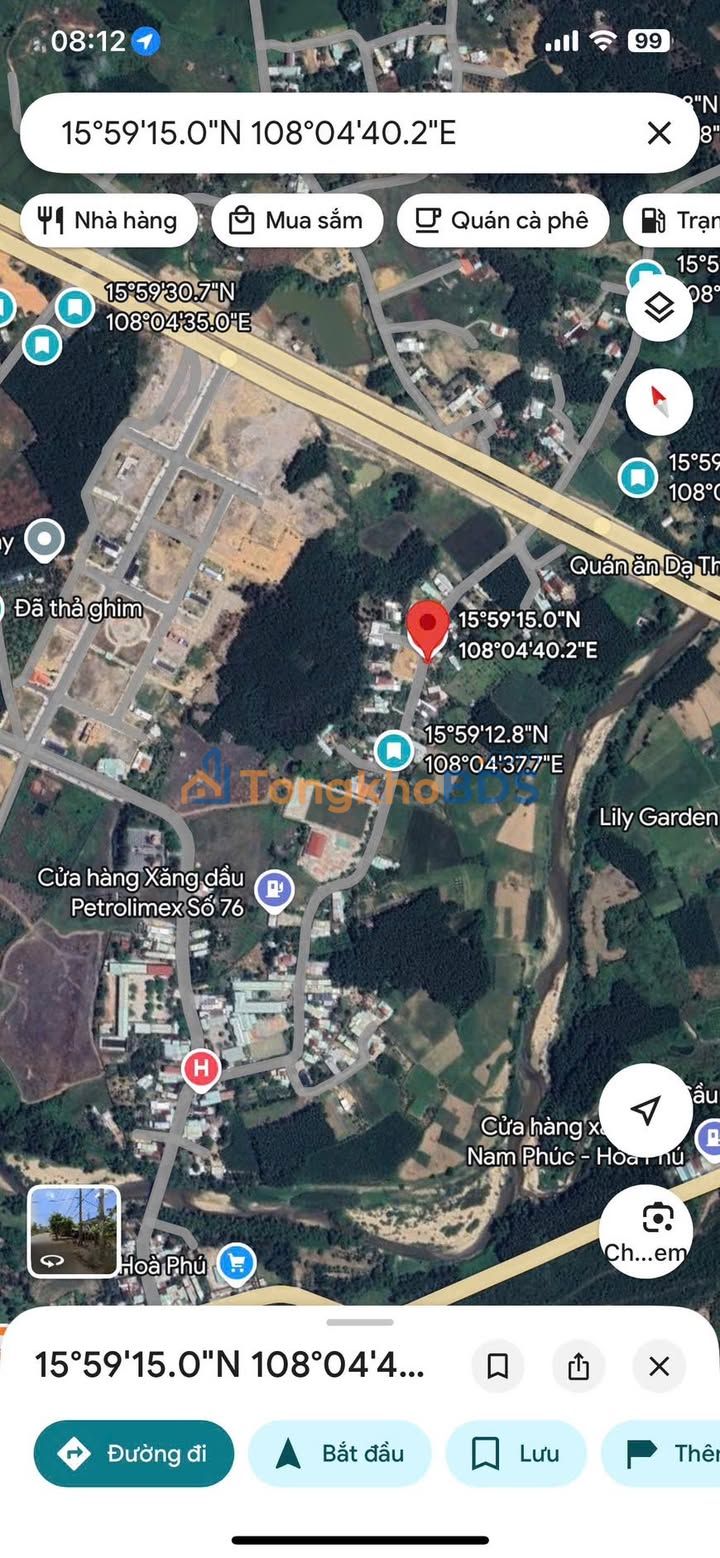The width and height of the screenshot is (720, 1558).
Task: Select the Quán cà phê chip
Action: click(x=503, y=221)
